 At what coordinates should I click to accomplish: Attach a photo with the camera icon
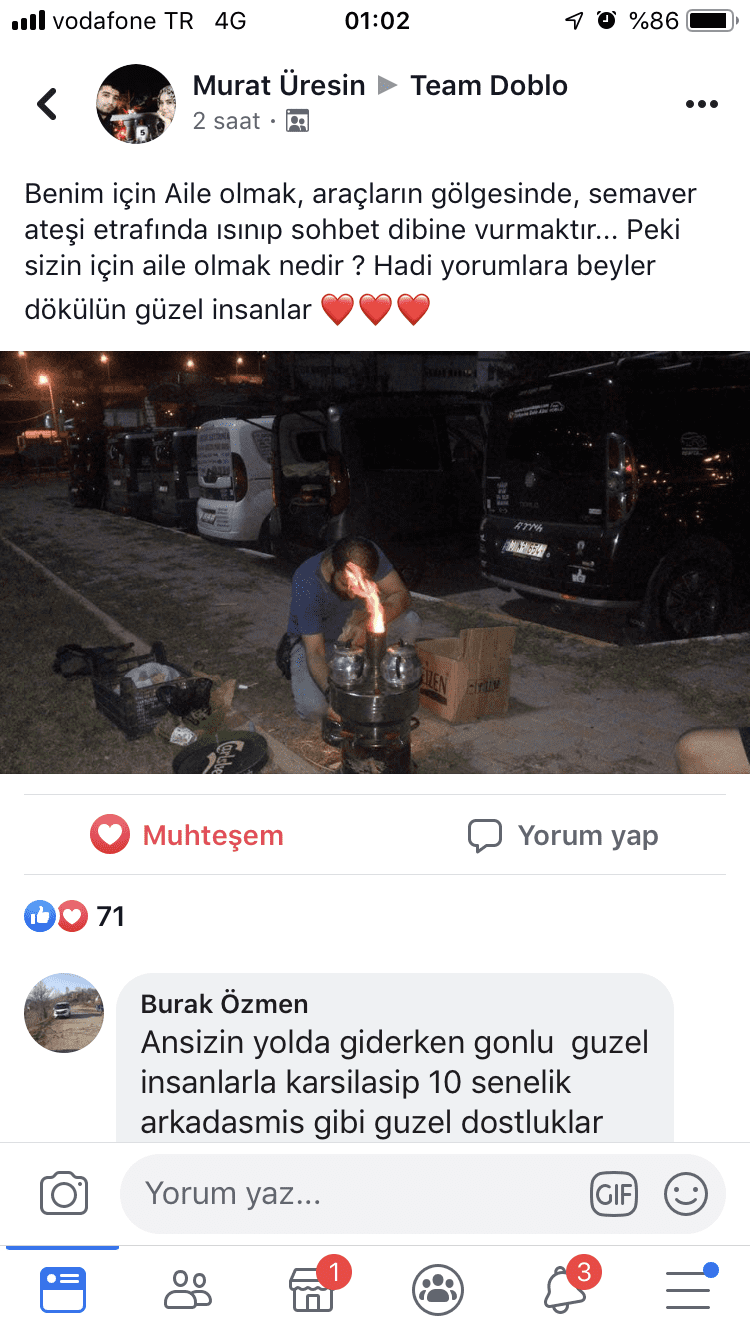(x=64, y=1194)
